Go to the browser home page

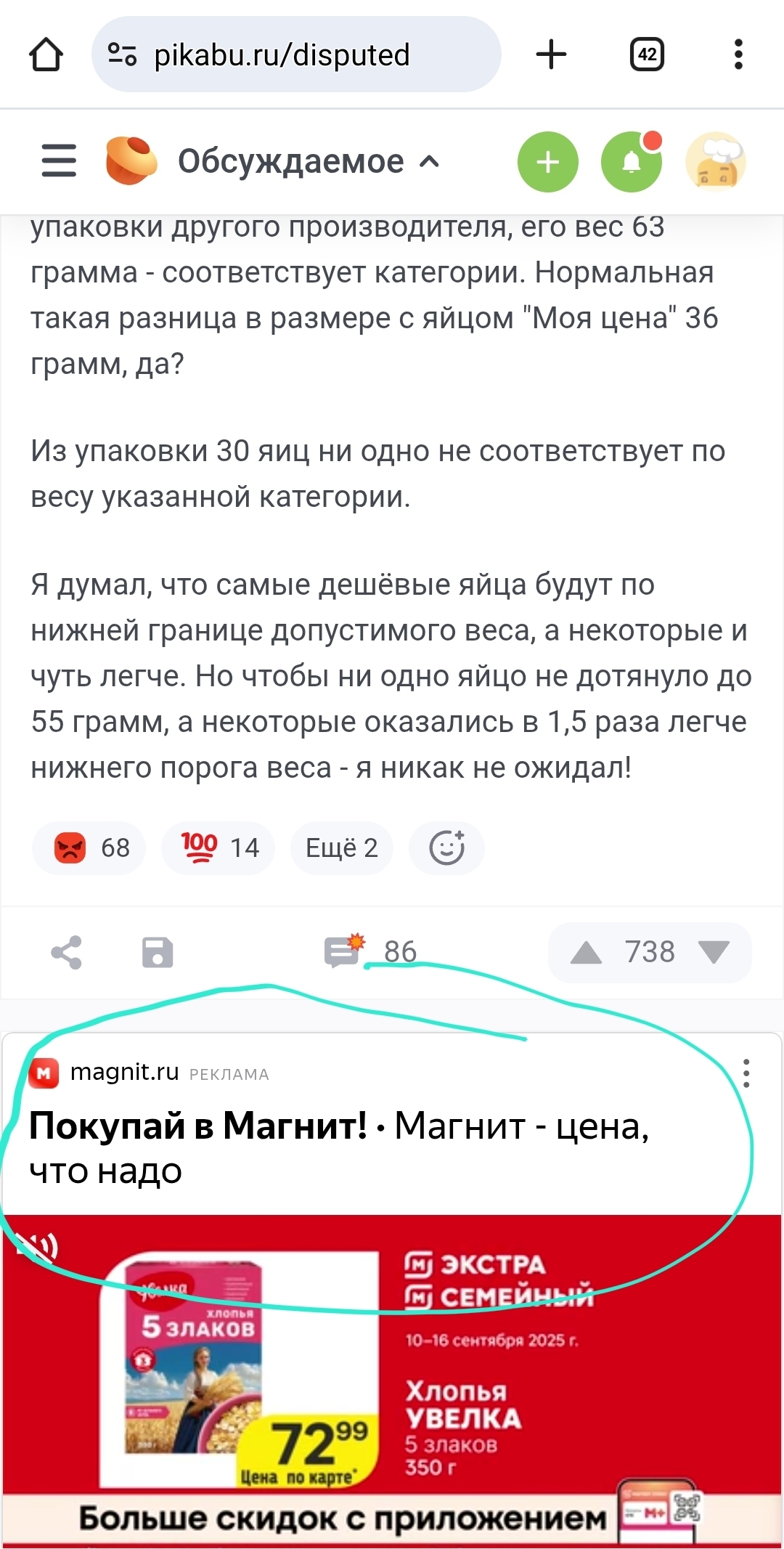coord(46,54)
